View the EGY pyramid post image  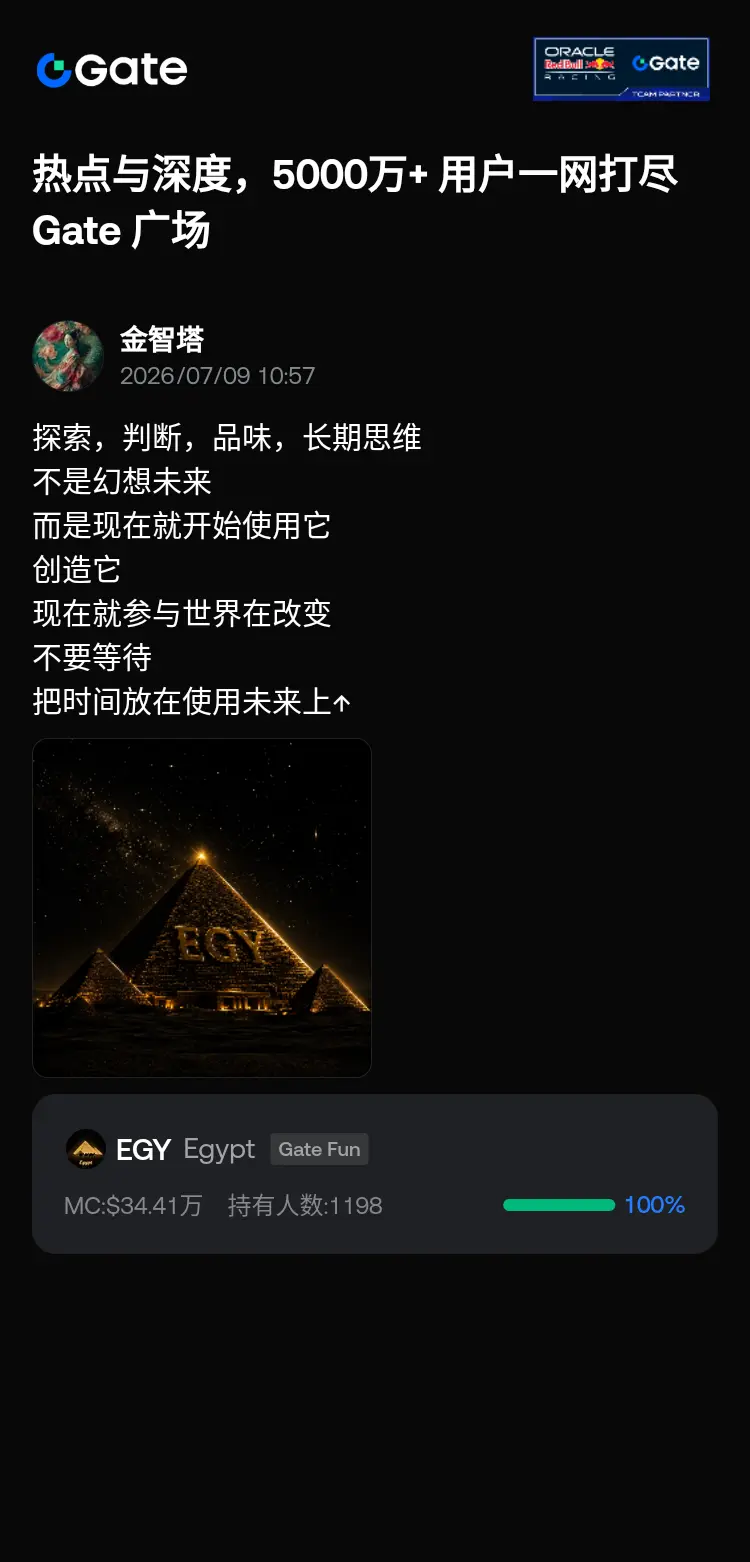tap(202, 908)
